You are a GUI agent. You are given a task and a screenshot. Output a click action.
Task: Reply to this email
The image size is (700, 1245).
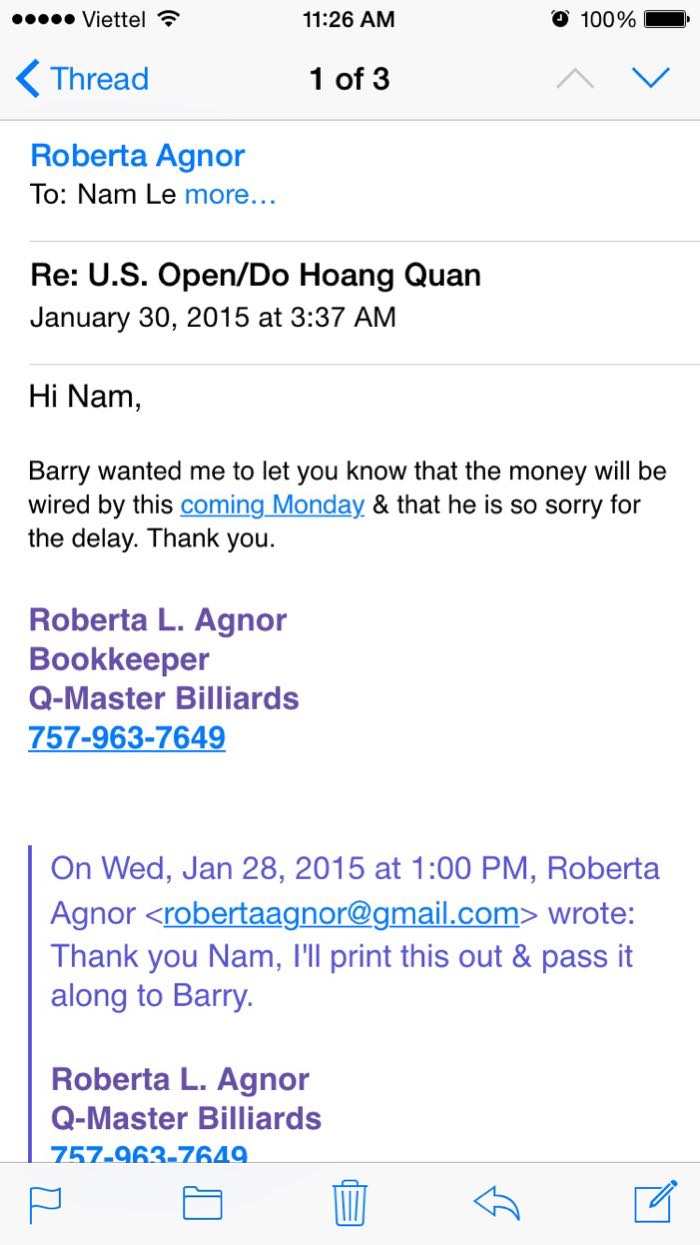click(x=497, y=1203)
